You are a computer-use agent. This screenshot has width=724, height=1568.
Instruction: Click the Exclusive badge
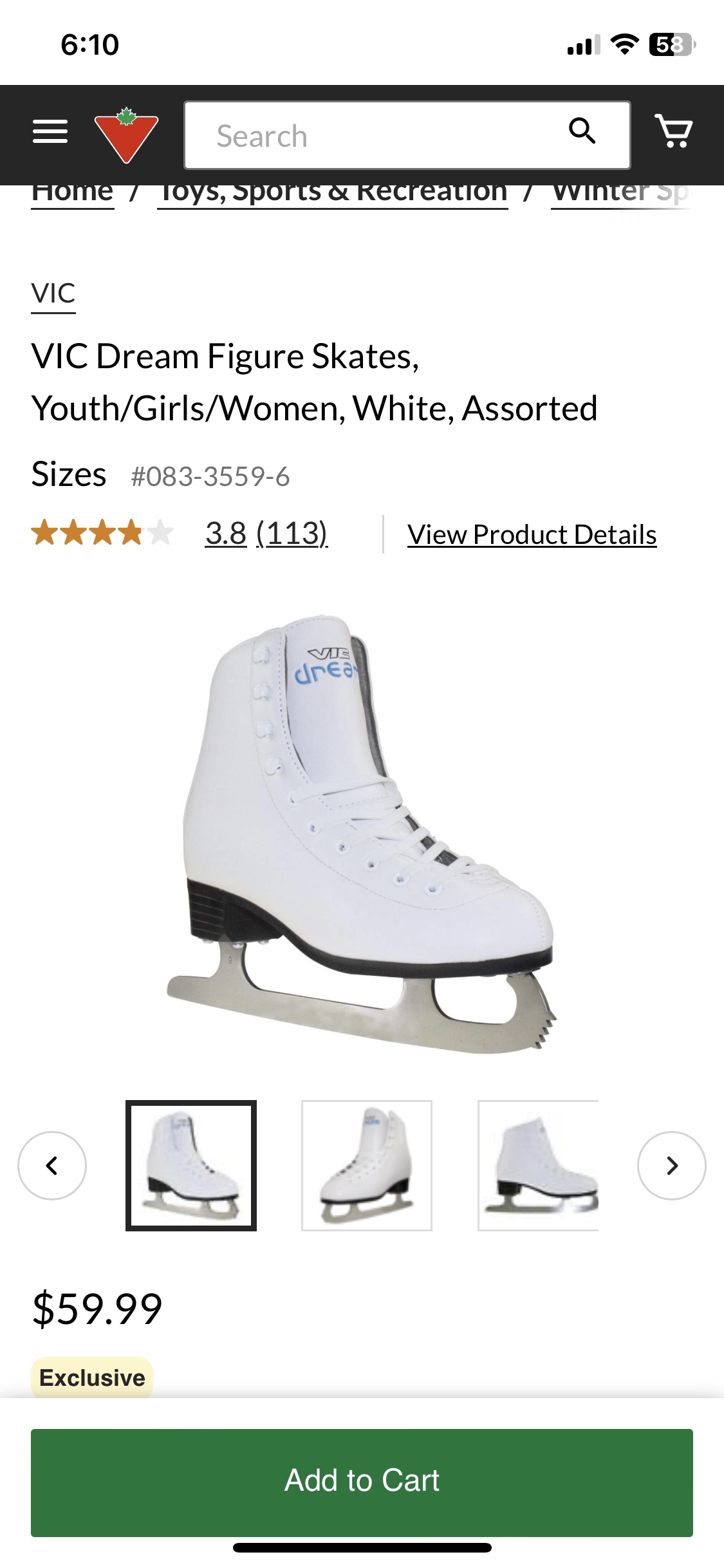[x=92, y=1378]
